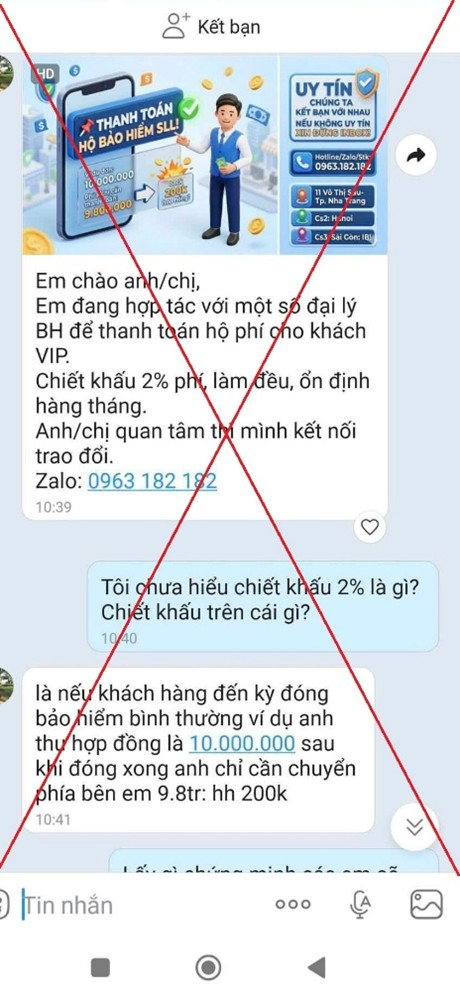The width and height of the screenshot is (460, 999).
Task: Tap the 10.000.000 linked number
Action: click(x=242, y=743)
